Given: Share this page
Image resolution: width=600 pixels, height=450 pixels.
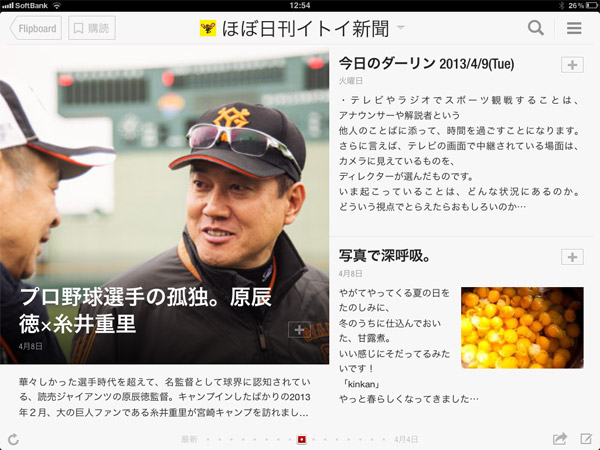Looking at the screenshot, I should pyautogui.click(x=559, y=439).
